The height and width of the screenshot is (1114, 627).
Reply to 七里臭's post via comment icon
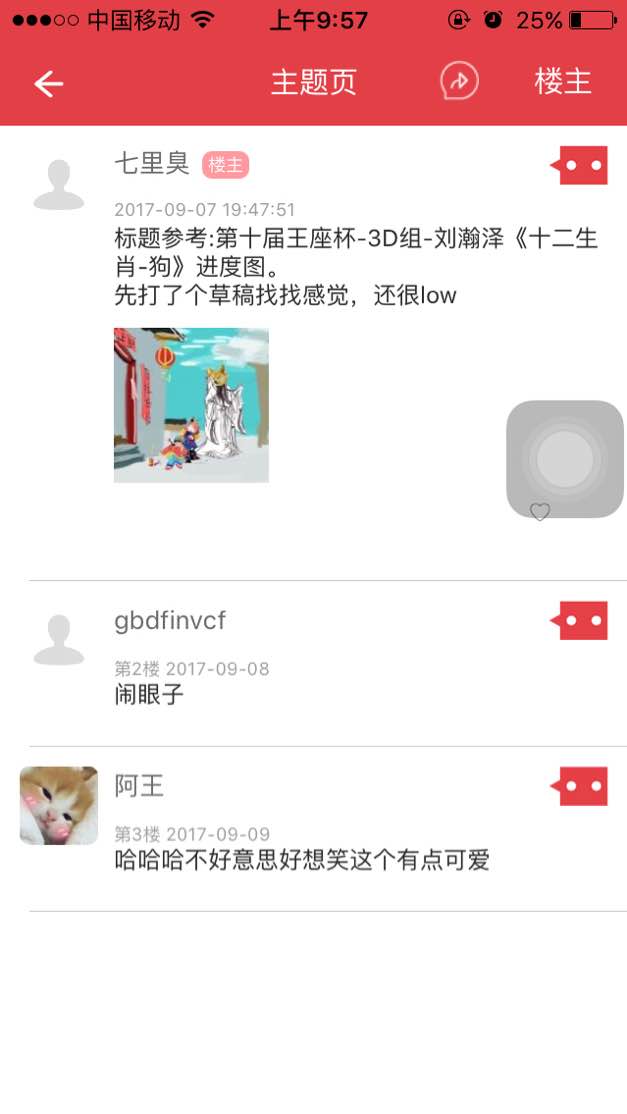[x=580, y=165]
